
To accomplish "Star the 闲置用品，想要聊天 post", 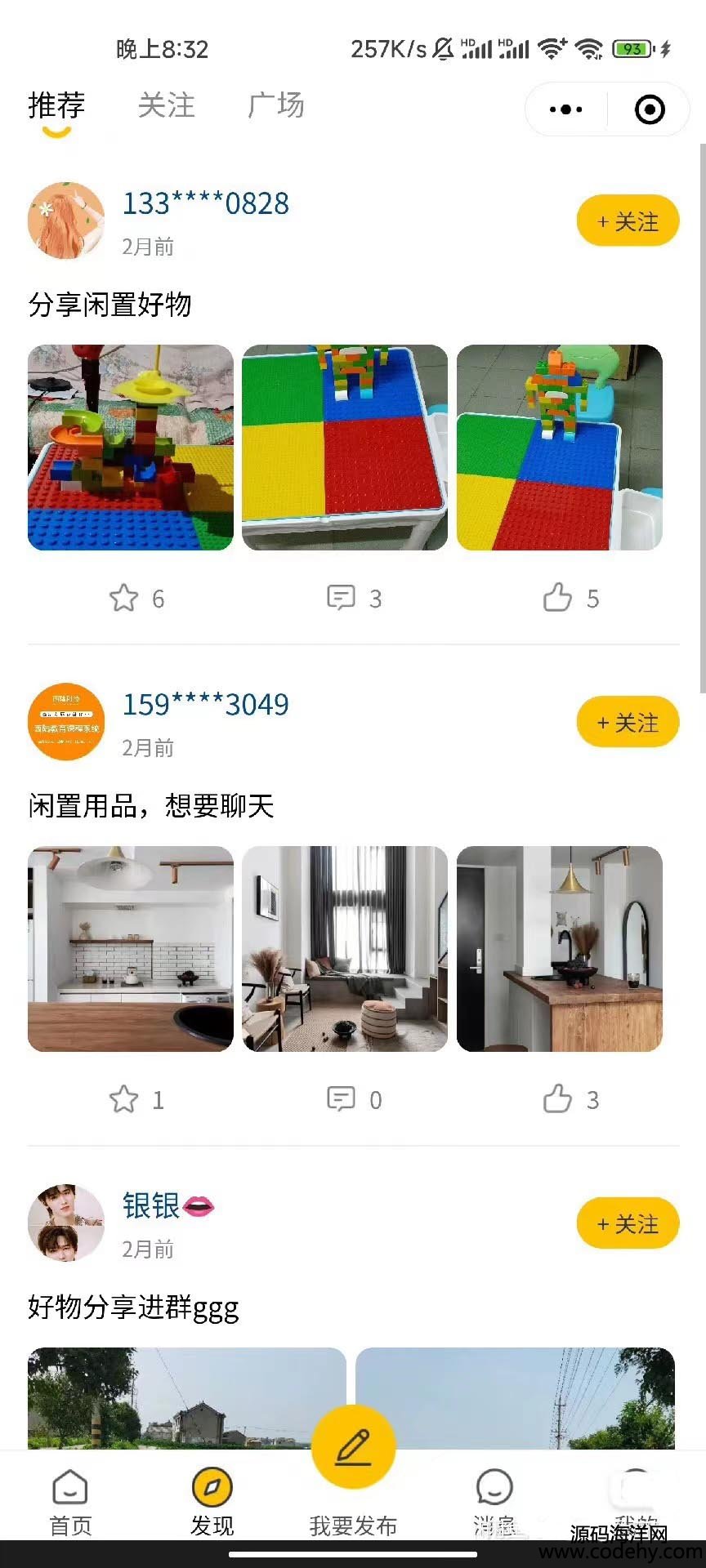I will coord(124,1099).
